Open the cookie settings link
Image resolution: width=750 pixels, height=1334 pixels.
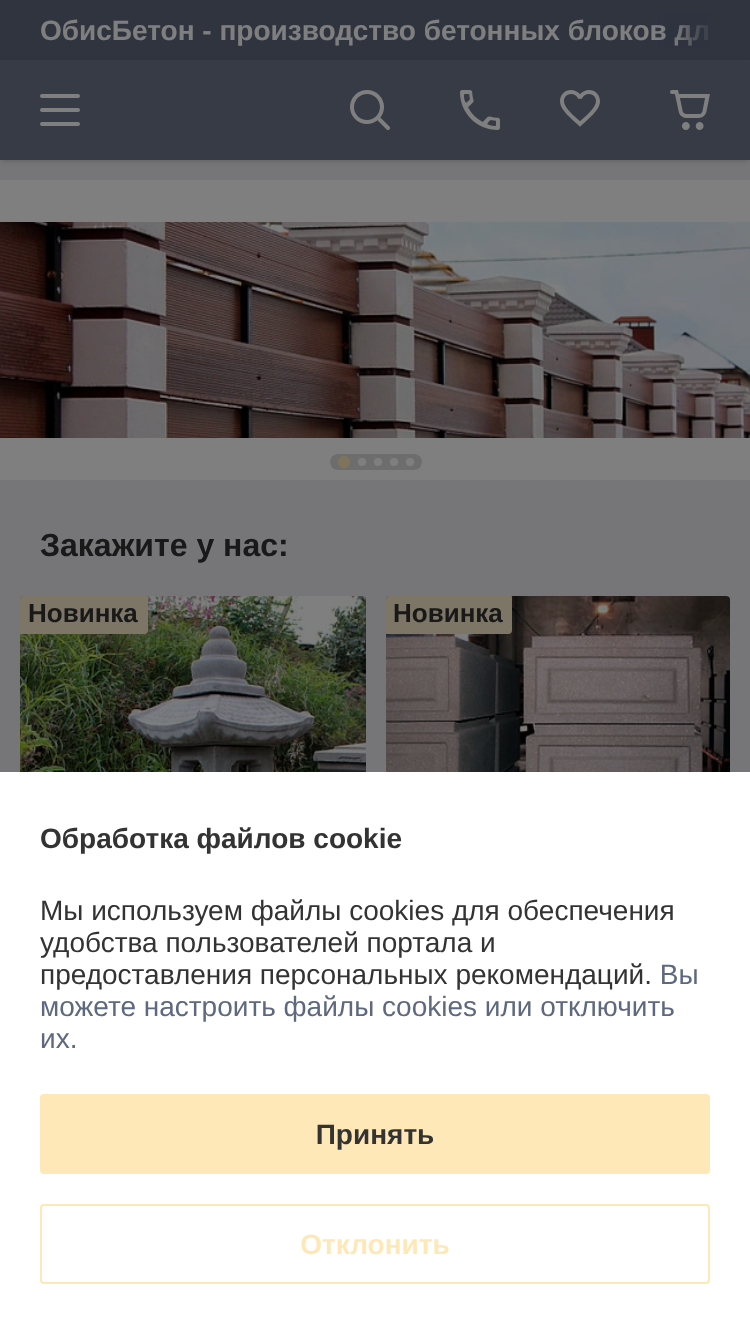369,1007
